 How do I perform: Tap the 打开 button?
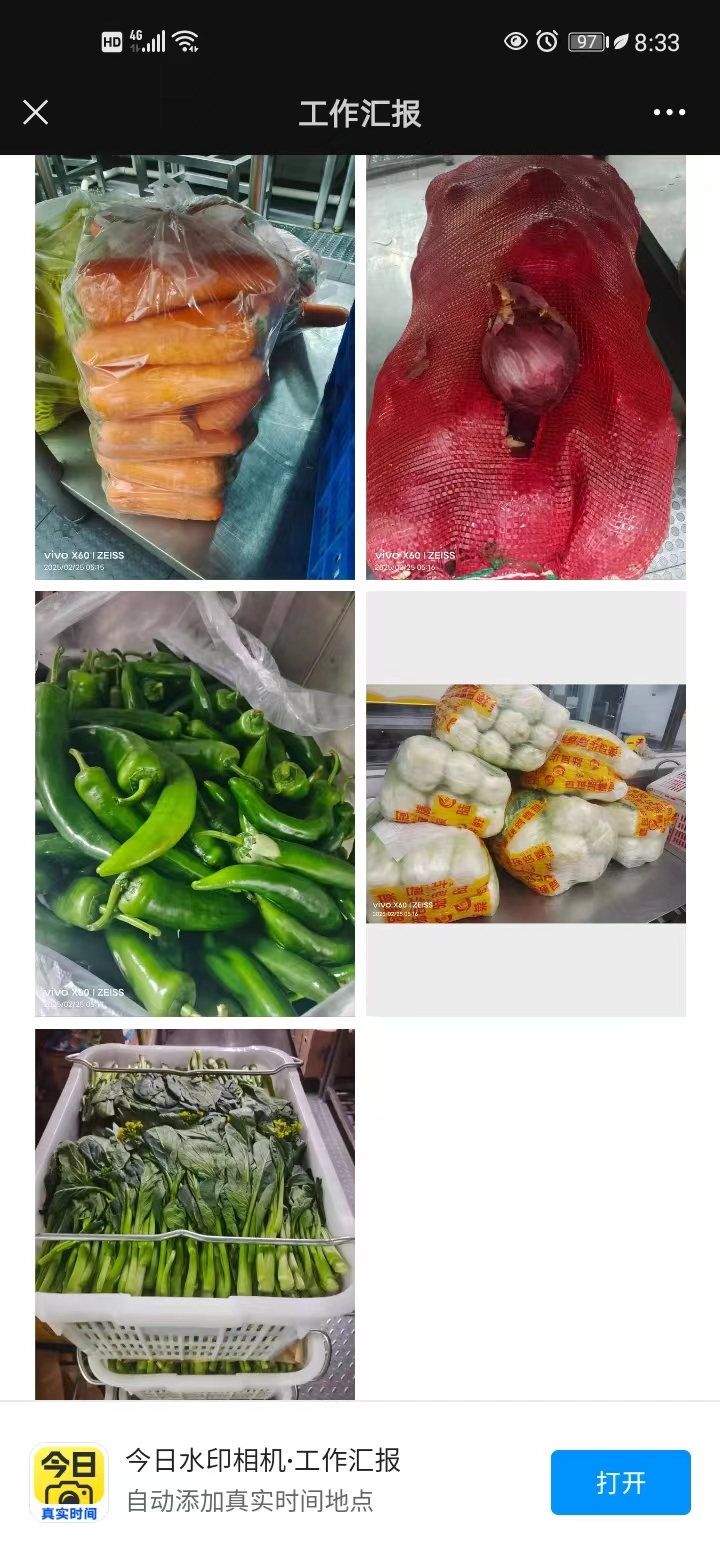pos(620,1482)
